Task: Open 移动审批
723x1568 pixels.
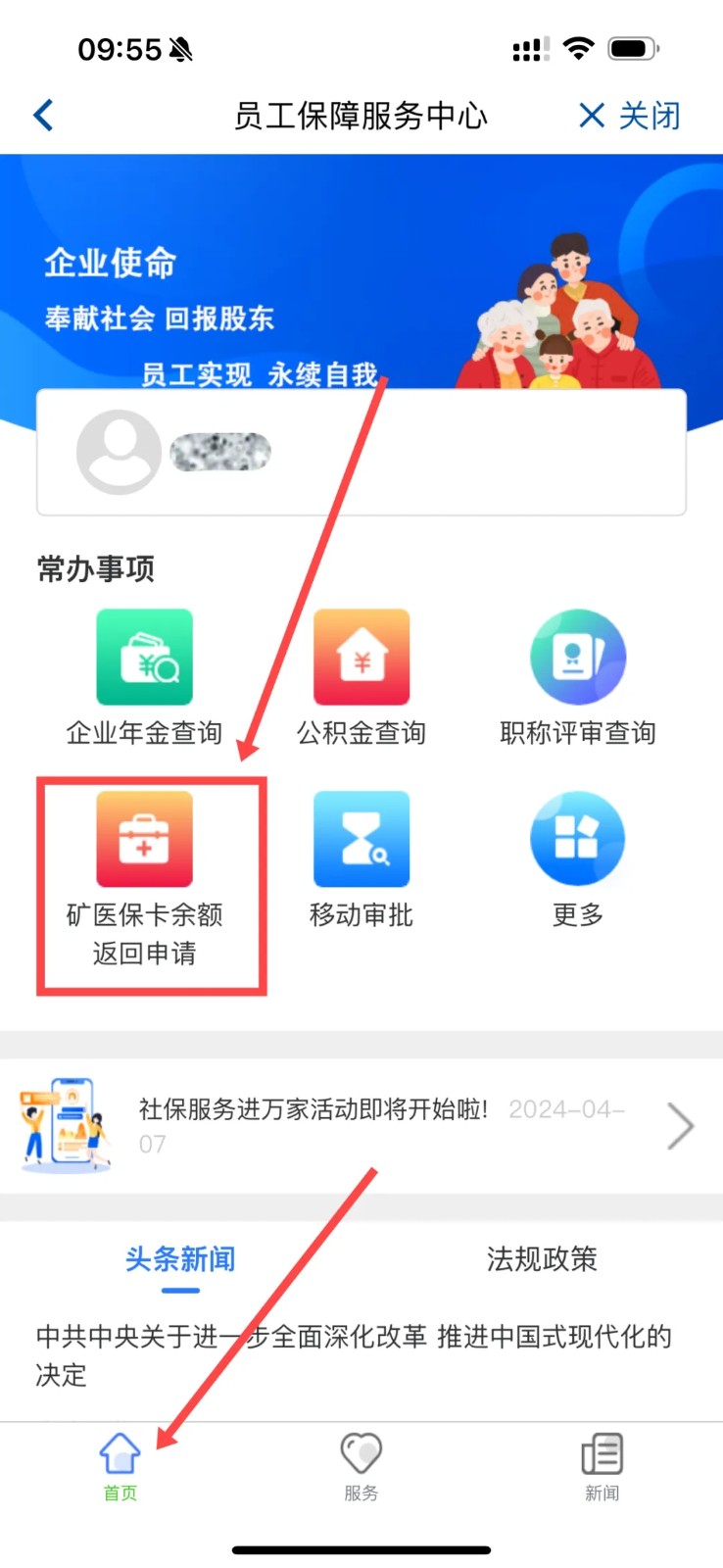Action: pos(361,858)
